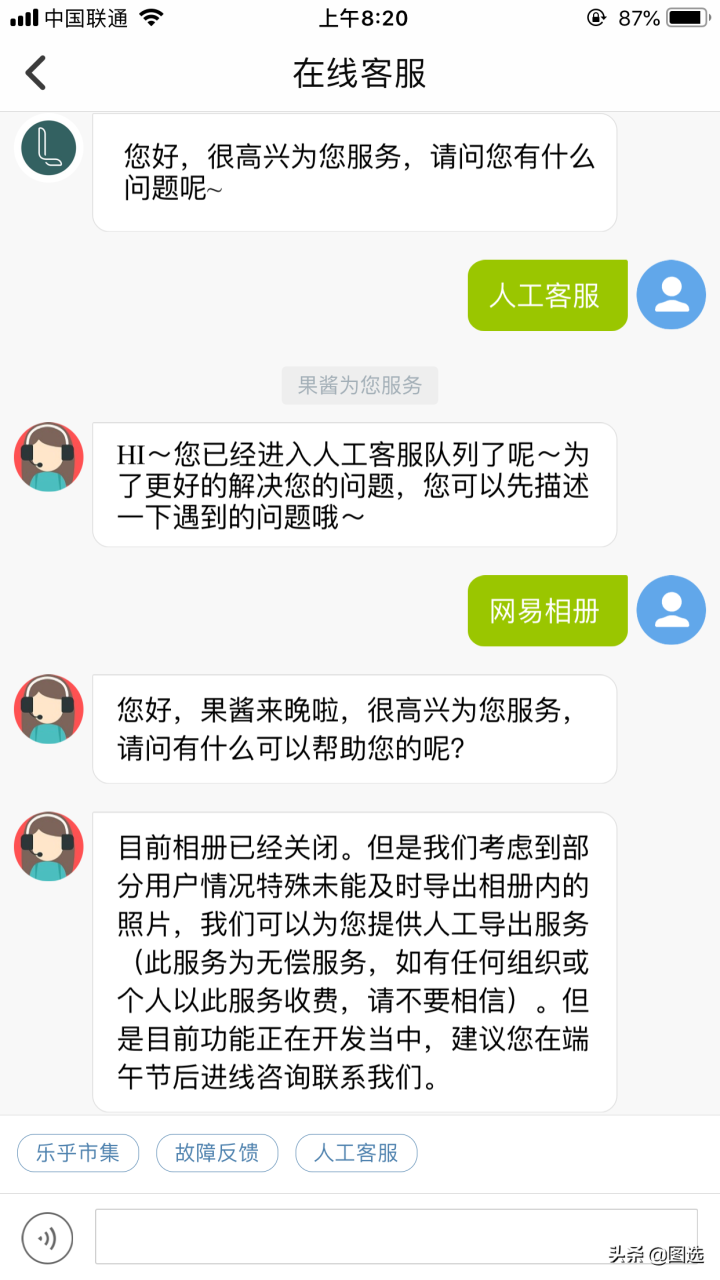Switch to voice input mode
This screenshot has width=720, height=1280.
tap(47, 1238)
